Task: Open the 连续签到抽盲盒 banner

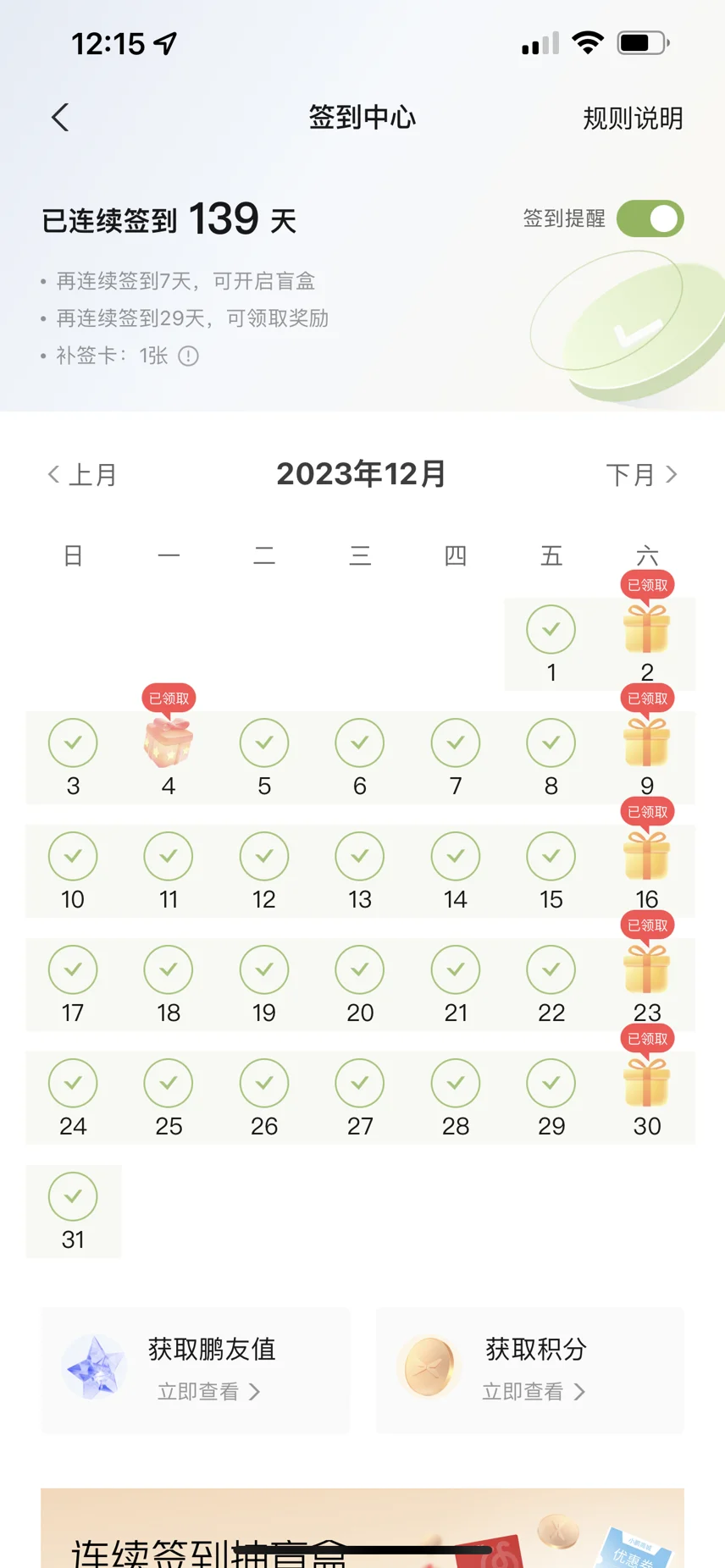Action: coord(362,1532)
